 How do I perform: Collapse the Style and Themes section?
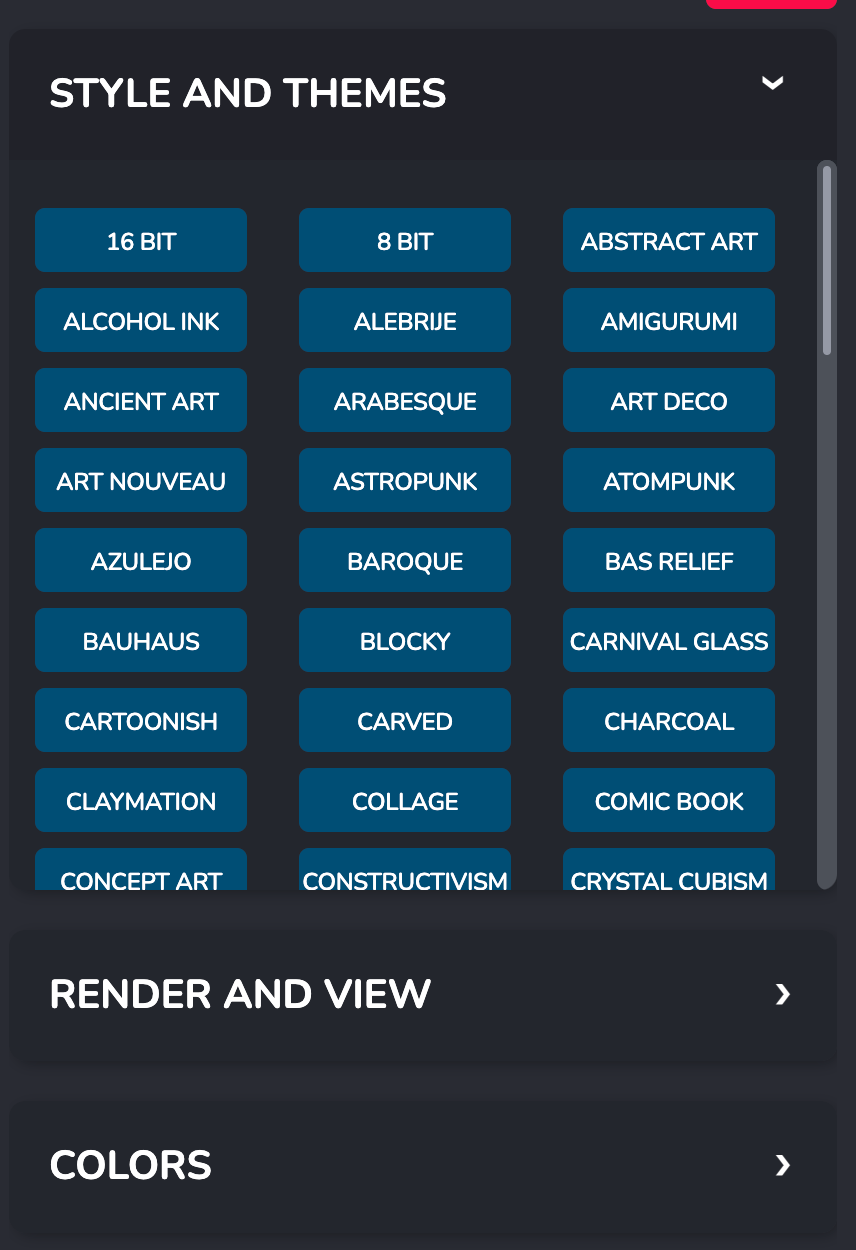click(x=772, y=84)
